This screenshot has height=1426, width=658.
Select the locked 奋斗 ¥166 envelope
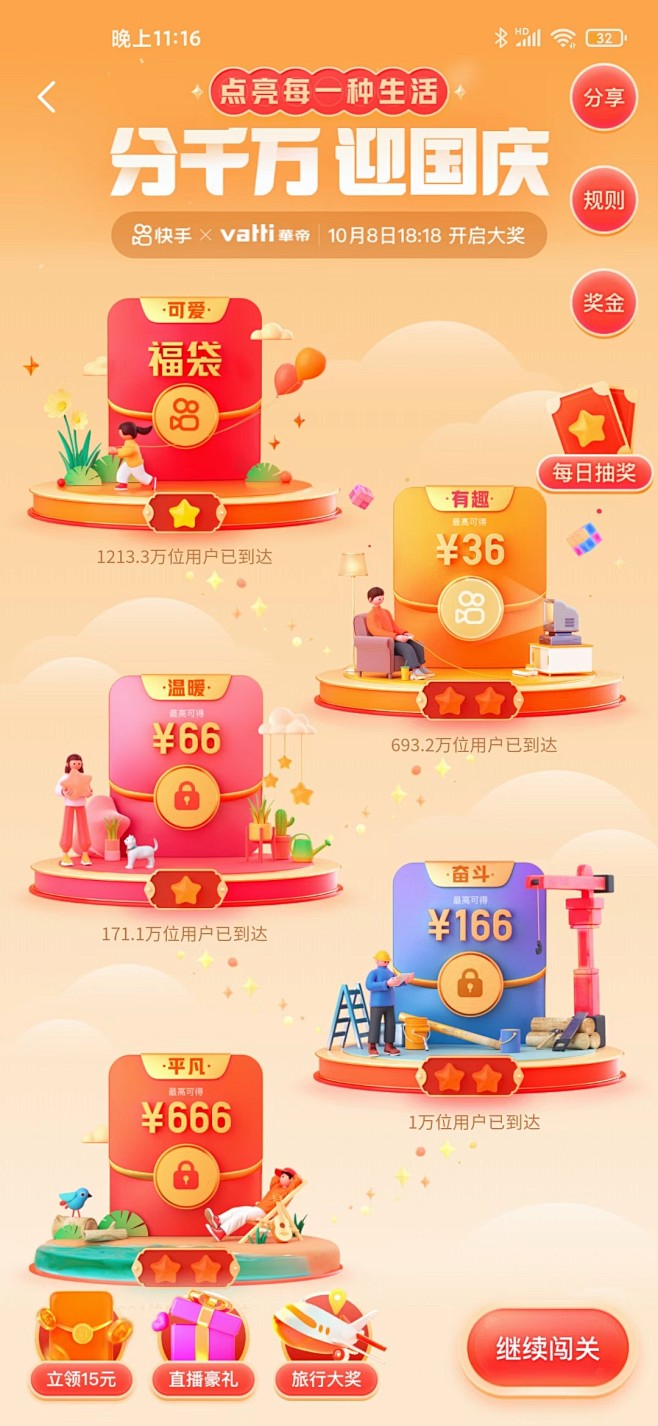coord(469,953)
